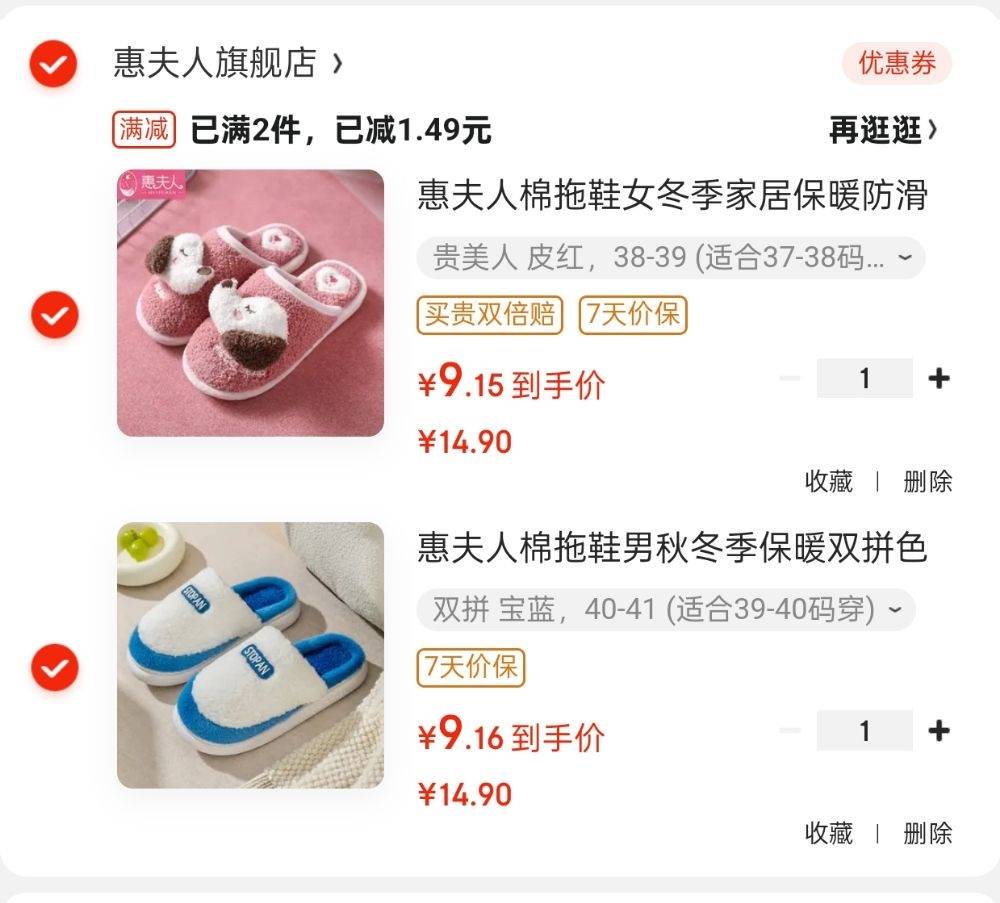The image size is (1000, 903).
Task: Open 惠夫人棉拖鞋女冬季家居保暖防滑 product title
Action: click(672, 196)
